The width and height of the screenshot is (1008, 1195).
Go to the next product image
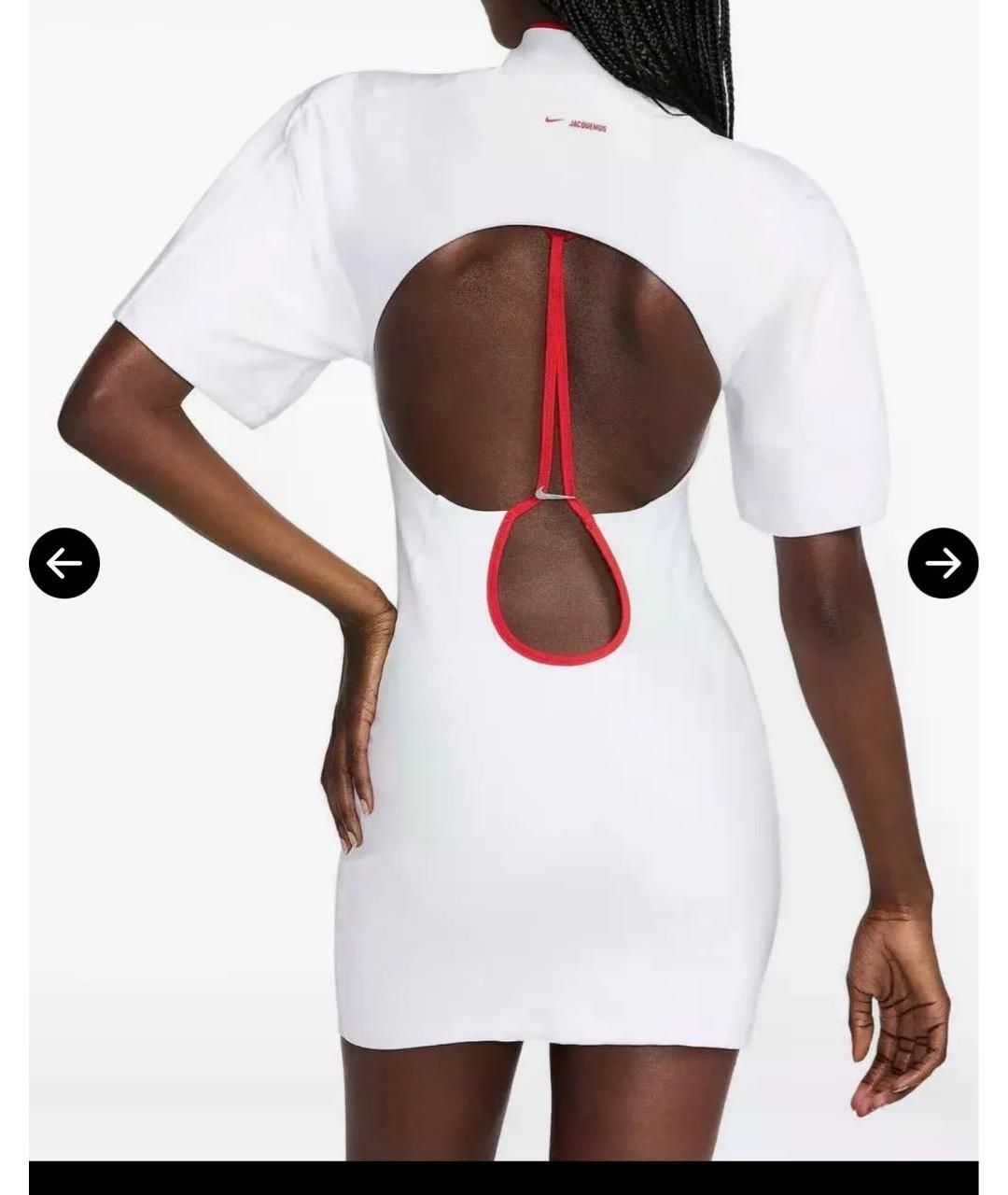tap(943, 563)
